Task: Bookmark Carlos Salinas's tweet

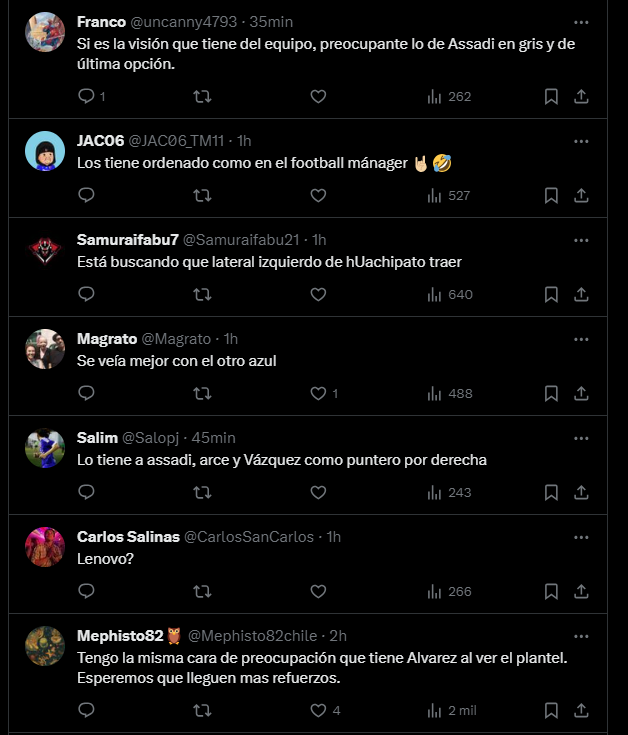Action: pyautogui.click(x=551, y=591)
